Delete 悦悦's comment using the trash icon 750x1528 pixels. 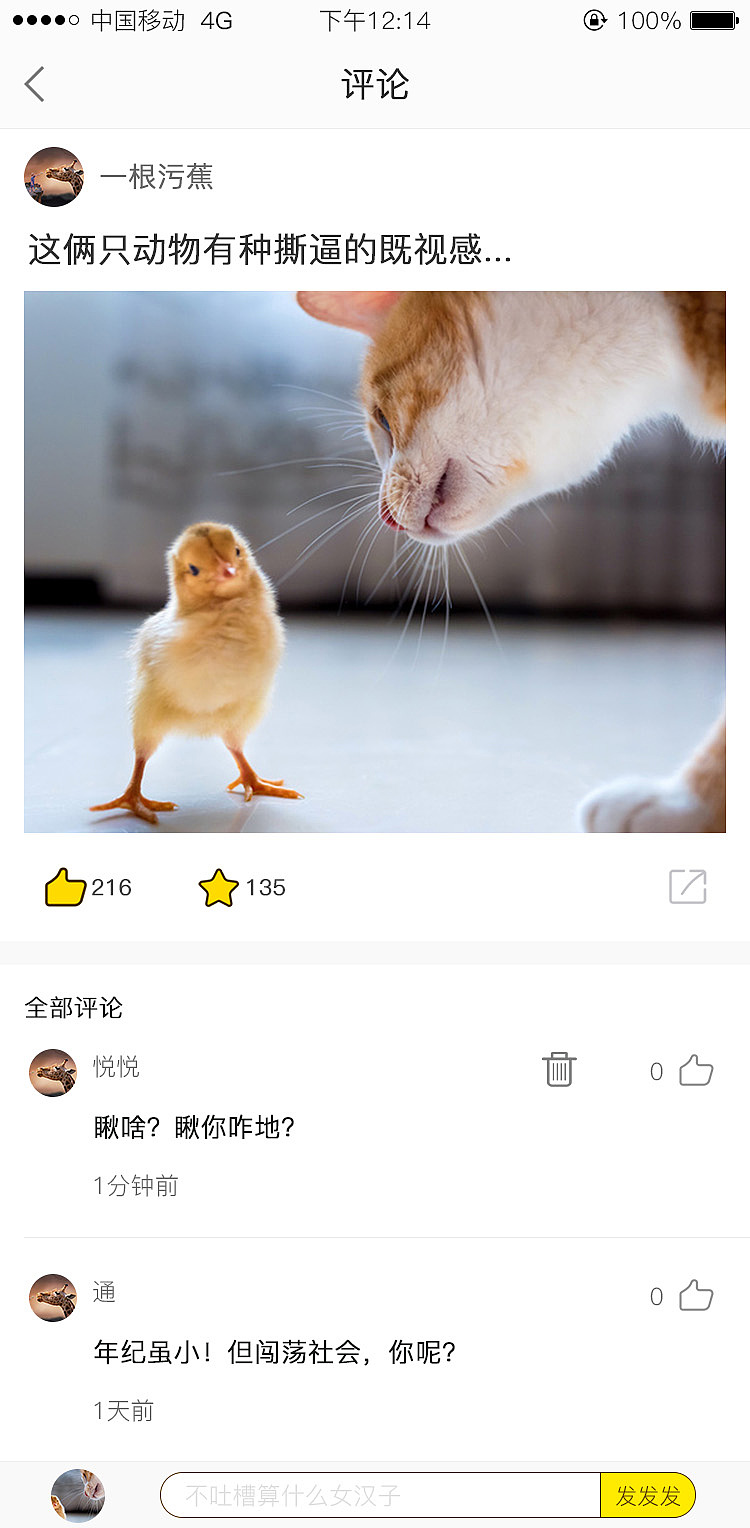point(559,1068)
